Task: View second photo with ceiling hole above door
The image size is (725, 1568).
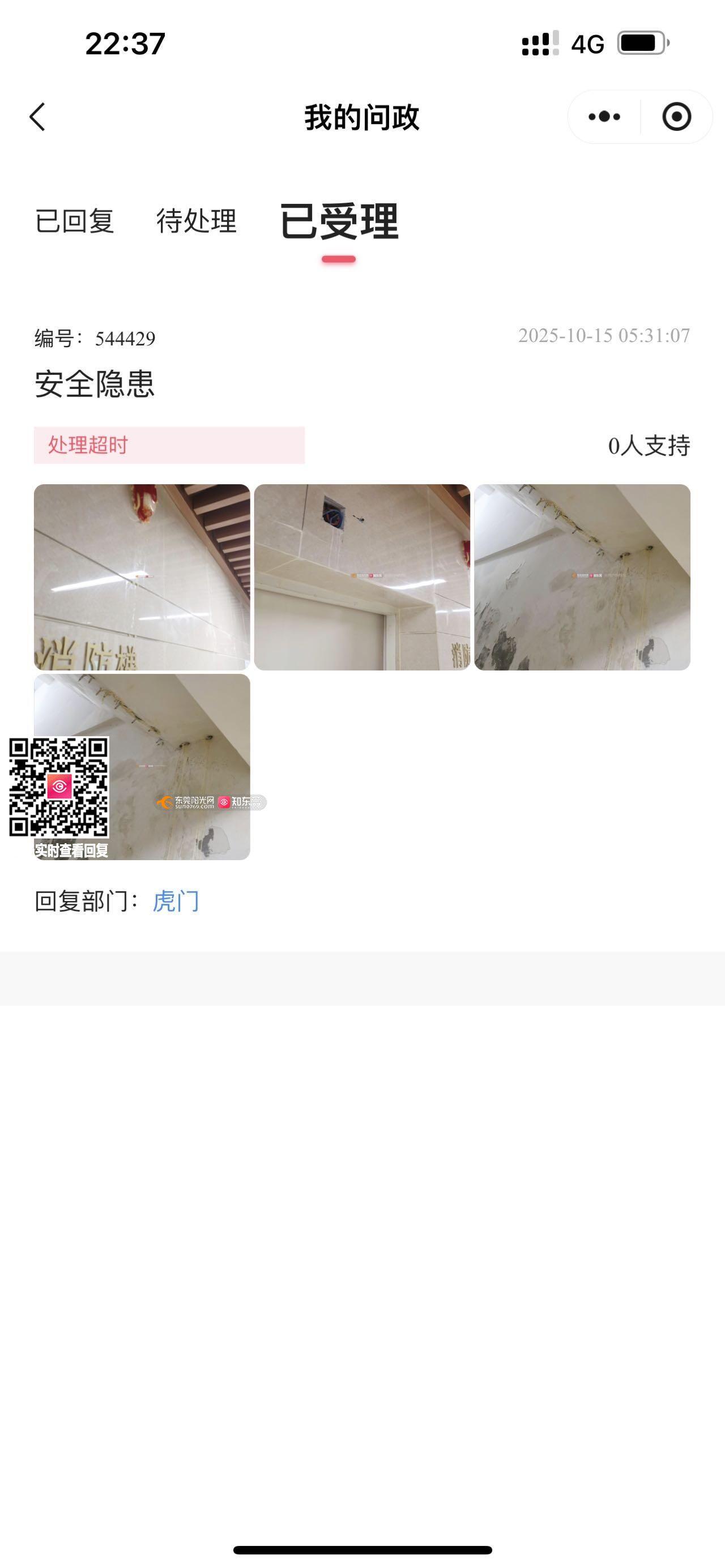Action: click(x=361, y=577)
